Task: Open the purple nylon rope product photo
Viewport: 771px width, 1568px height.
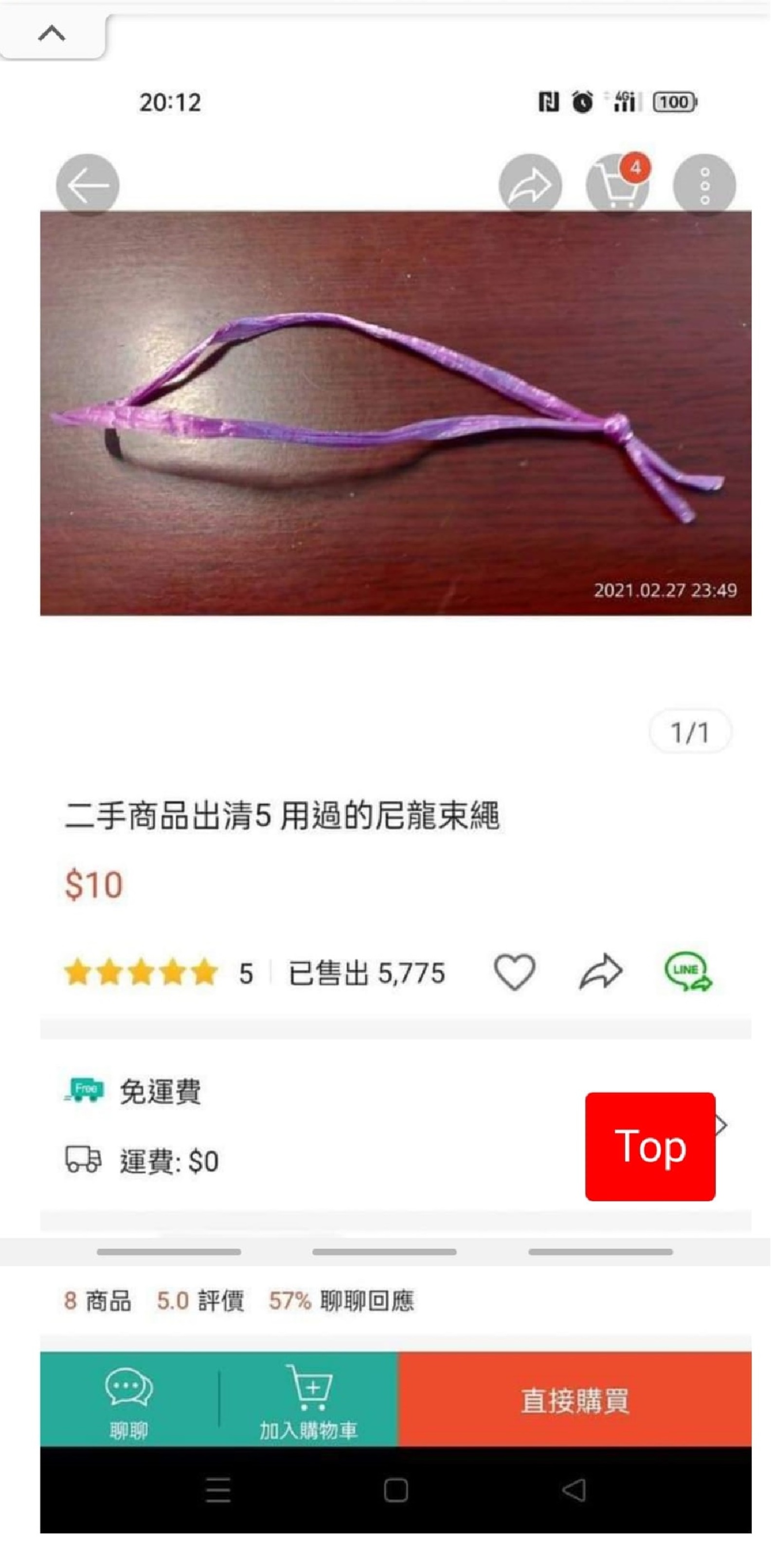Action: coord(395,413)
